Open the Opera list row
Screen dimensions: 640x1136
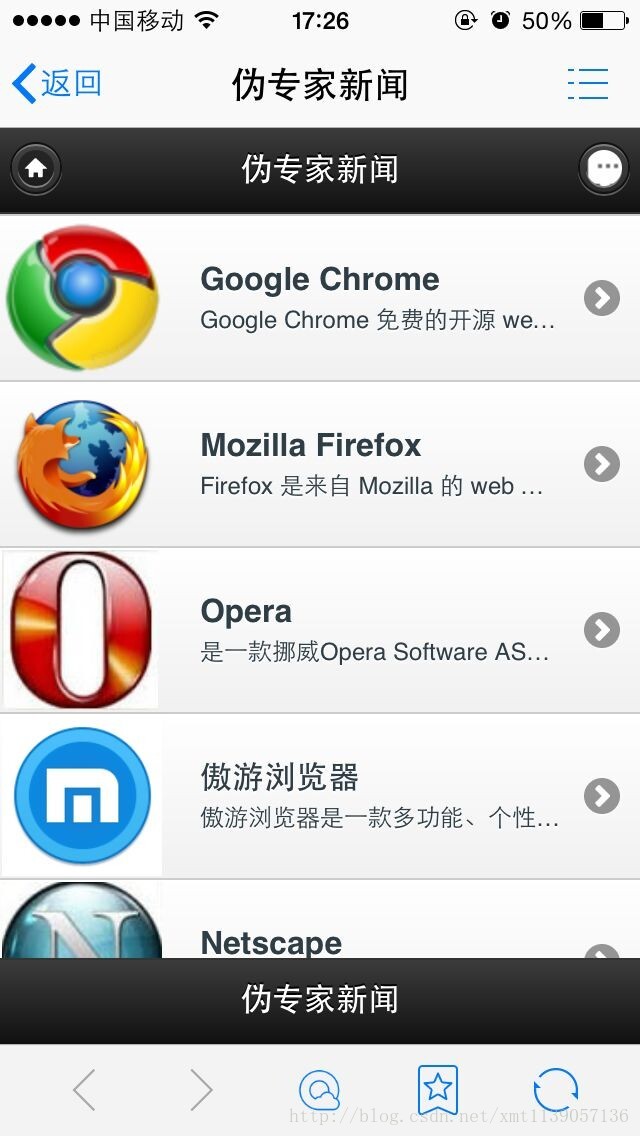[320, 630]
